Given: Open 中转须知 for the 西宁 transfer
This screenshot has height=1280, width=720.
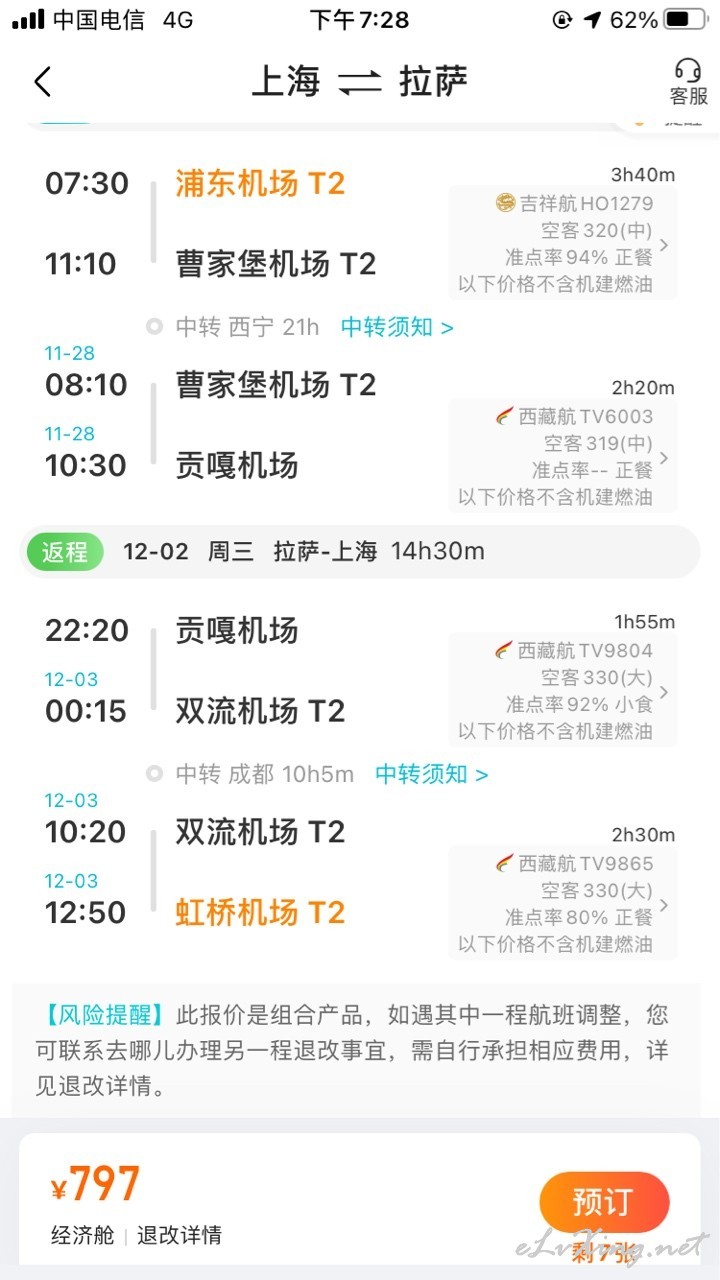Looking at the screenshot, I should click(x=397, y=327).
